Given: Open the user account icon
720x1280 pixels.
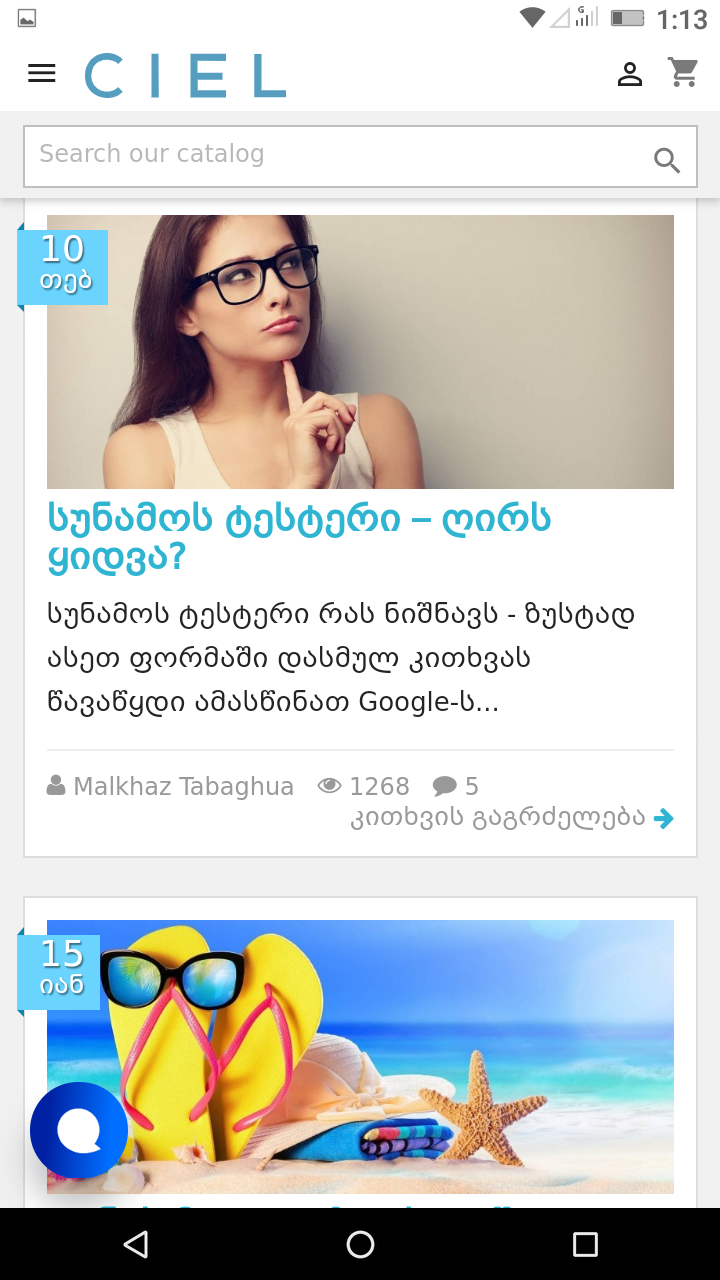Looking at the screenshot, I should click(x=629, y=74).
